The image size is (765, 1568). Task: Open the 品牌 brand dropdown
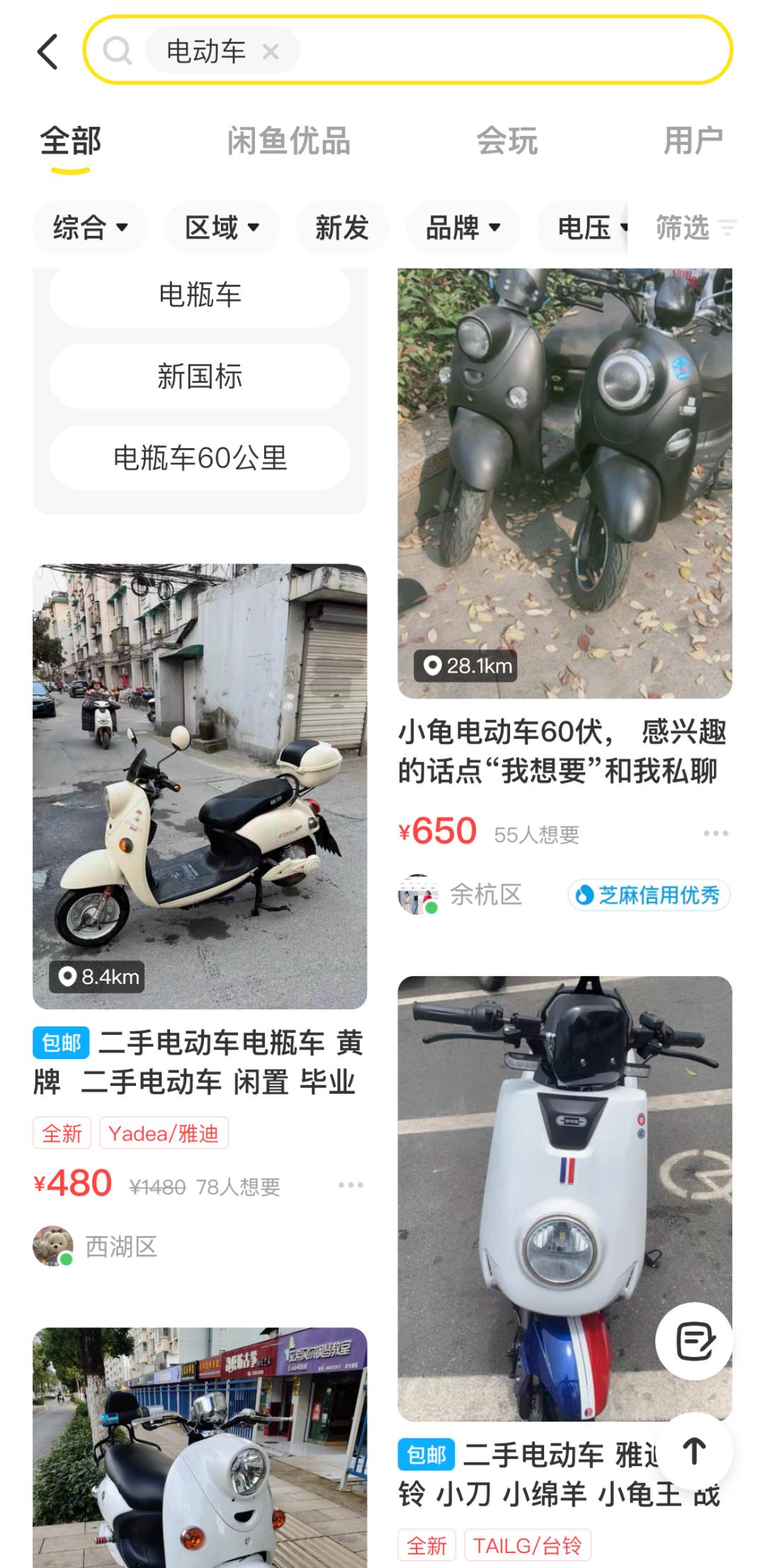(461, 227)
